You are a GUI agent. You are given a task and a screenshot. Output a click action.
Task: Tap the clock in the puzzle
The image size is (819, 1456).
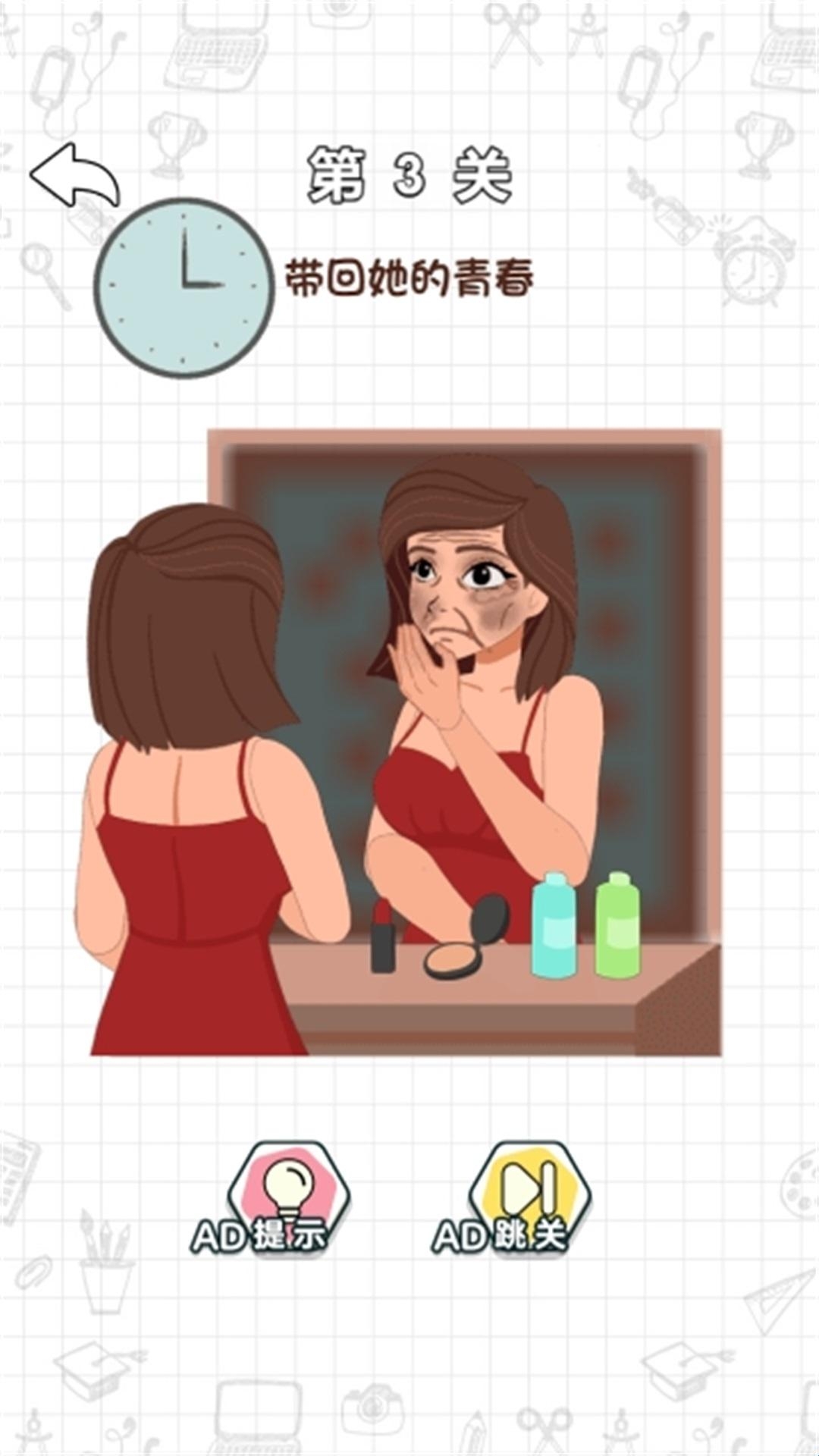click(184, 287)
